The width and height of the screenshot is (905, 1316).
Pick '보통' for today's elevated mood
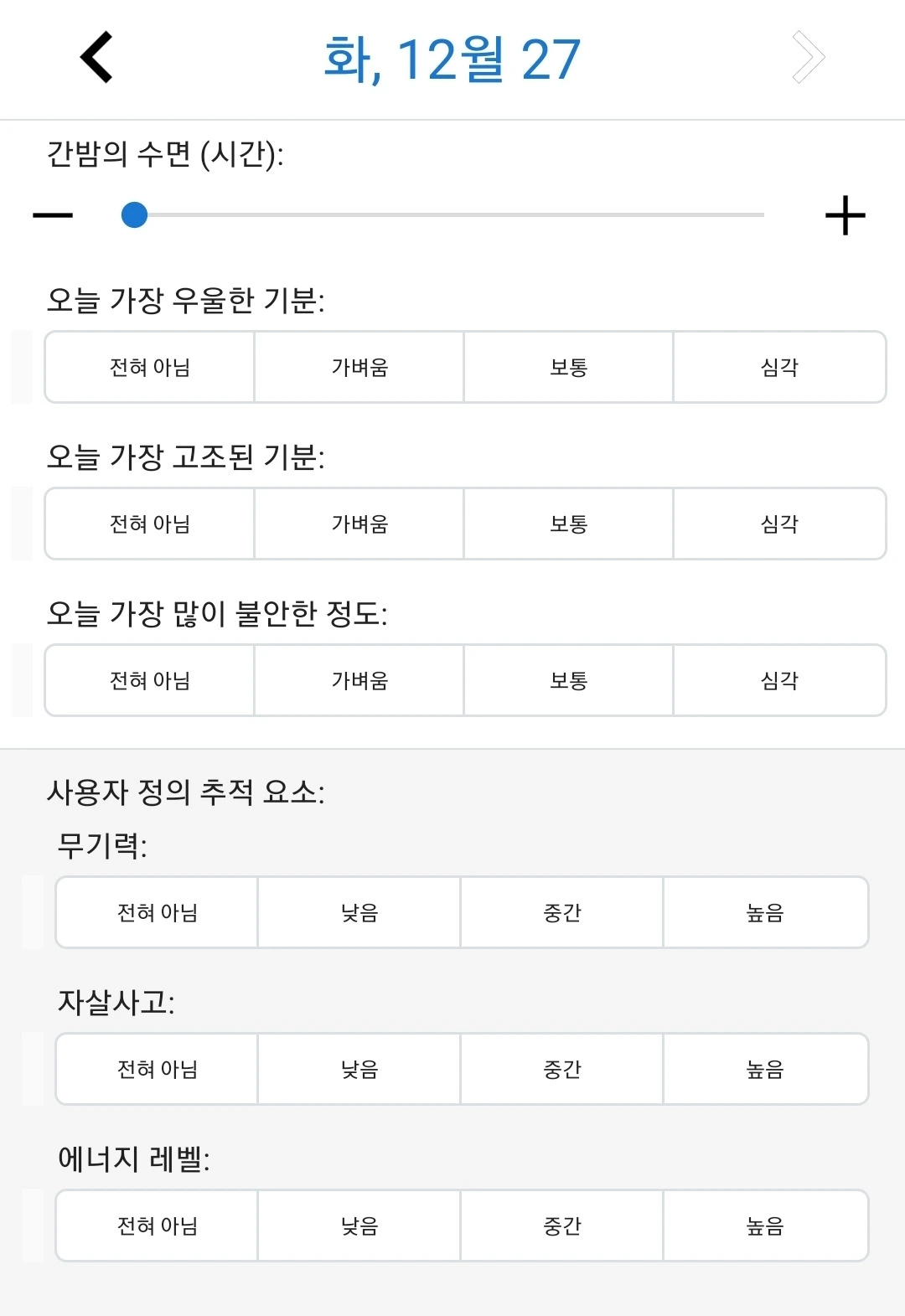569,524
